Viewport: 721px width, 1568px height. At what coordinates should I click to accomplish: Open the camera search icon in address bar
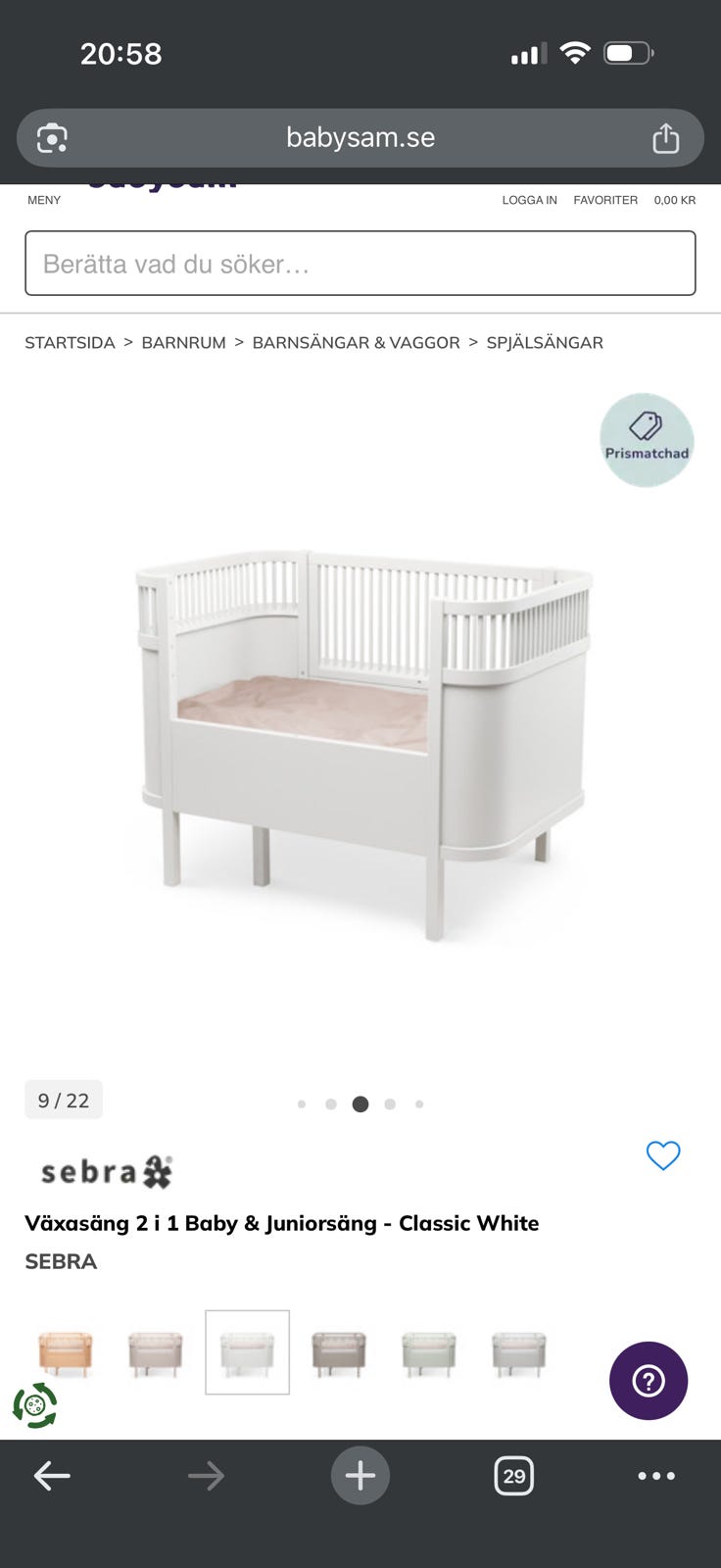[x=52, y=138]
